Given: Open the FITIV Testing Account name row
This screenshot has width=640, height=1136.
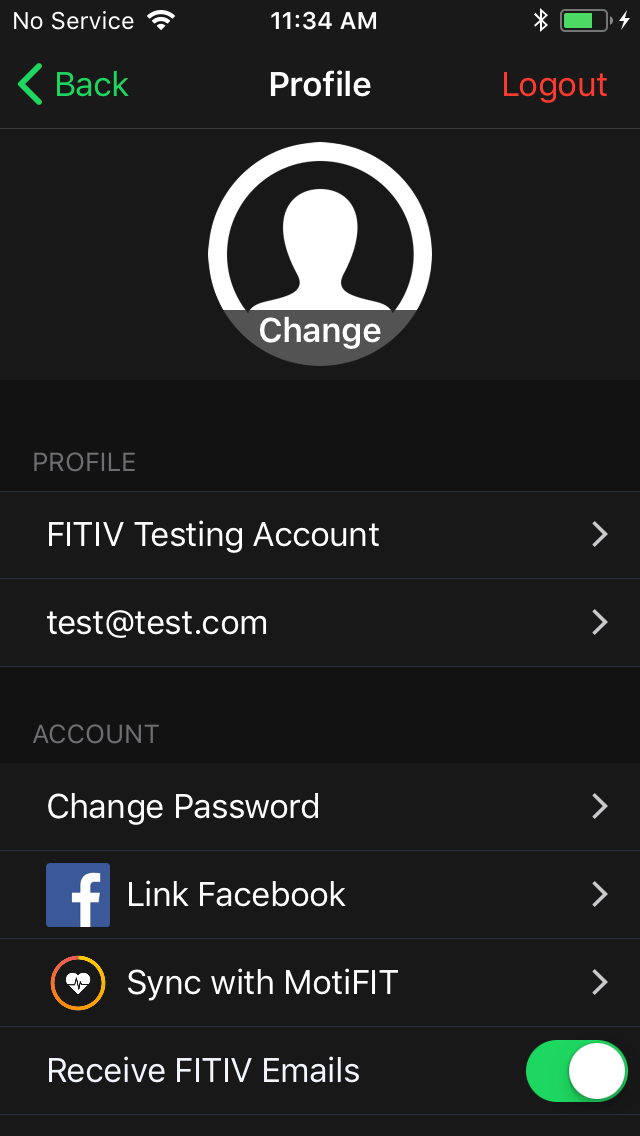Looking at the screenshot, I should tap(320, 535).
